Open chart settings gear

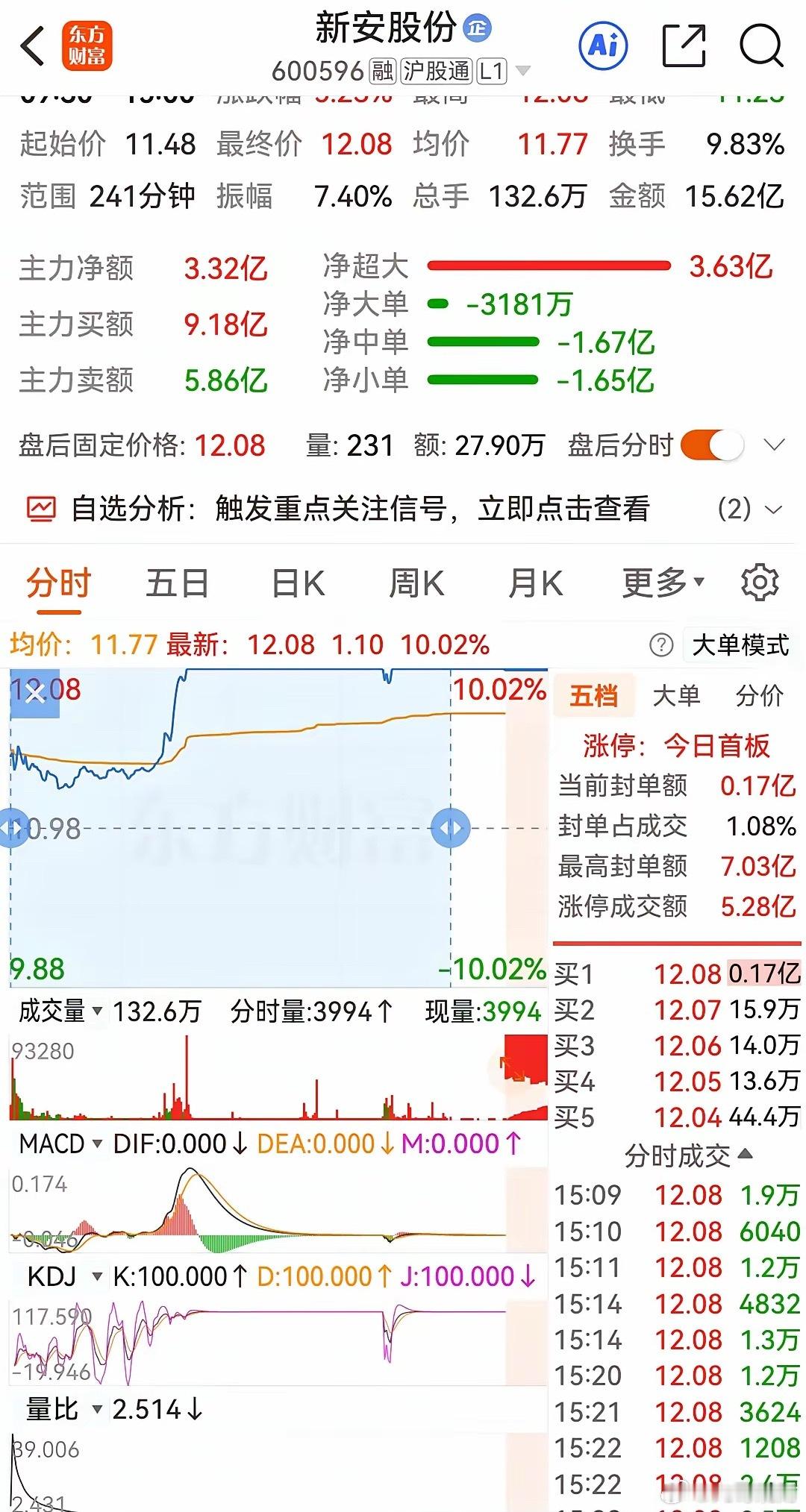point(760,583)
